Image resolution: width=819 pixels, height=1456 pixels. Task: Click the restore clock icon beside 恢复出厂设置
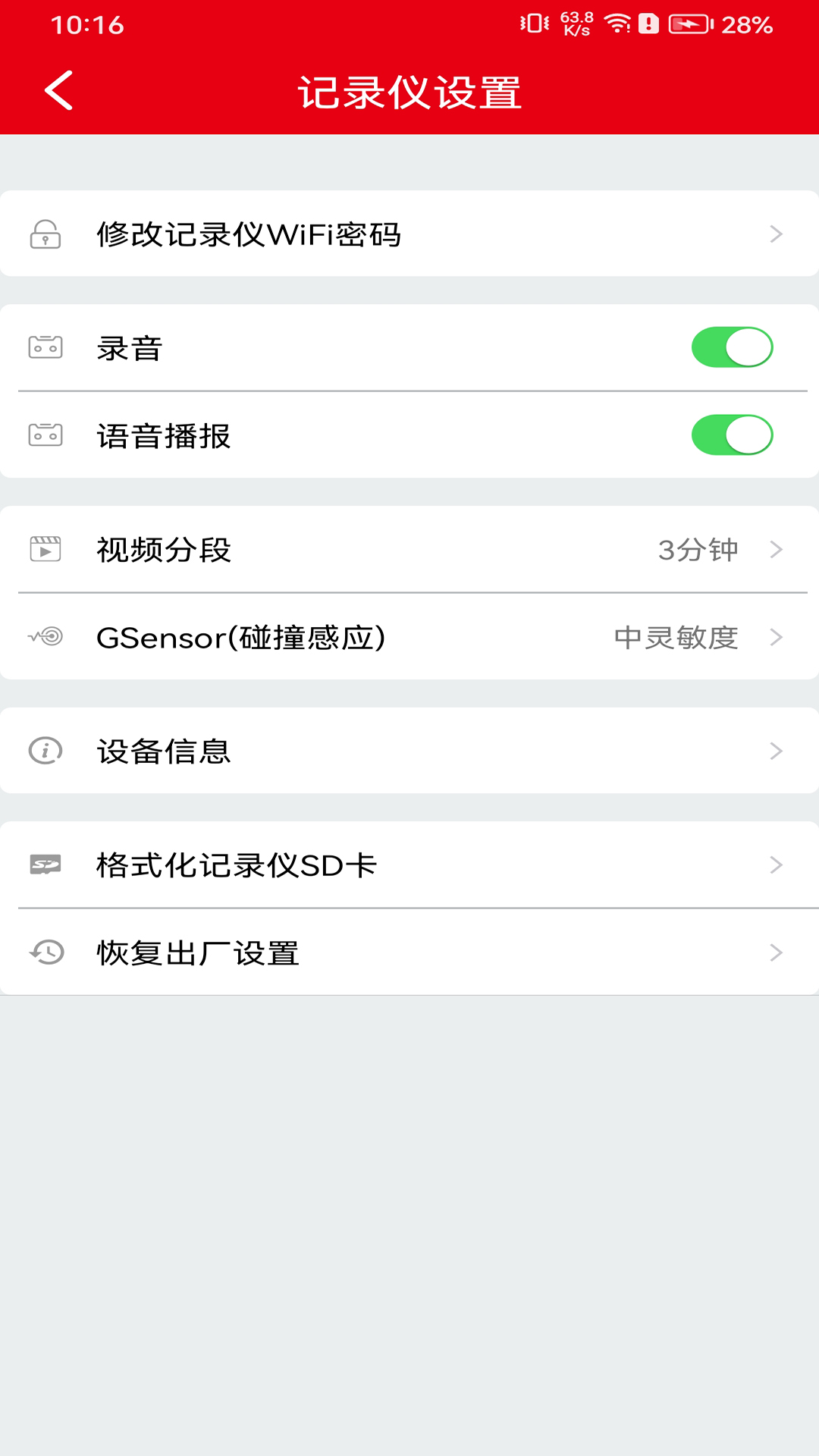pyautogui.click(x=45, y=952)
